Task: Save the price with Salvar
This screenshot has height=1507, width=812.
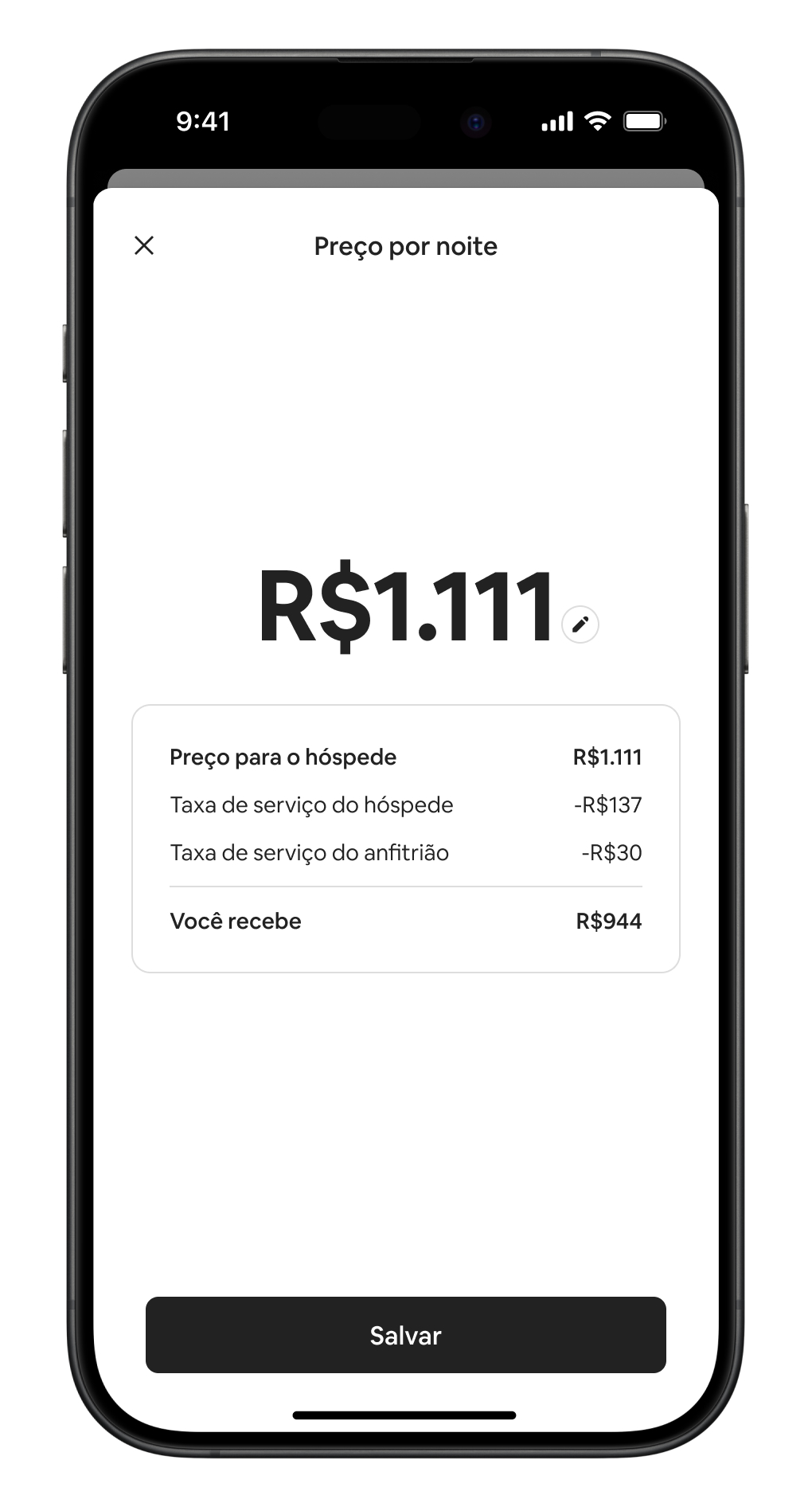Action: [405, 1336]
